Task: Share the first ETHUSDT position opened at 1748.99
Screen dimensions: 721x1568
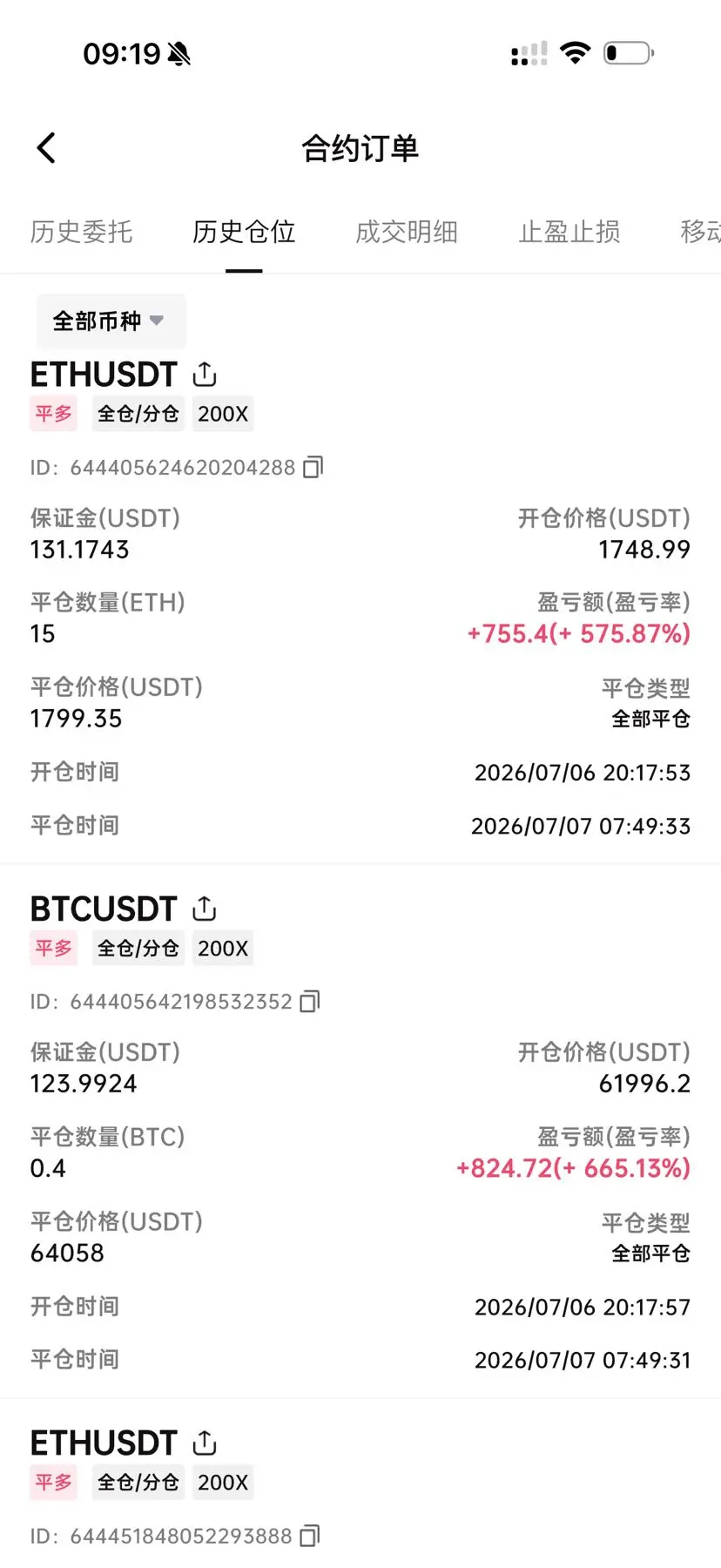Action: [x=205, y=375]
